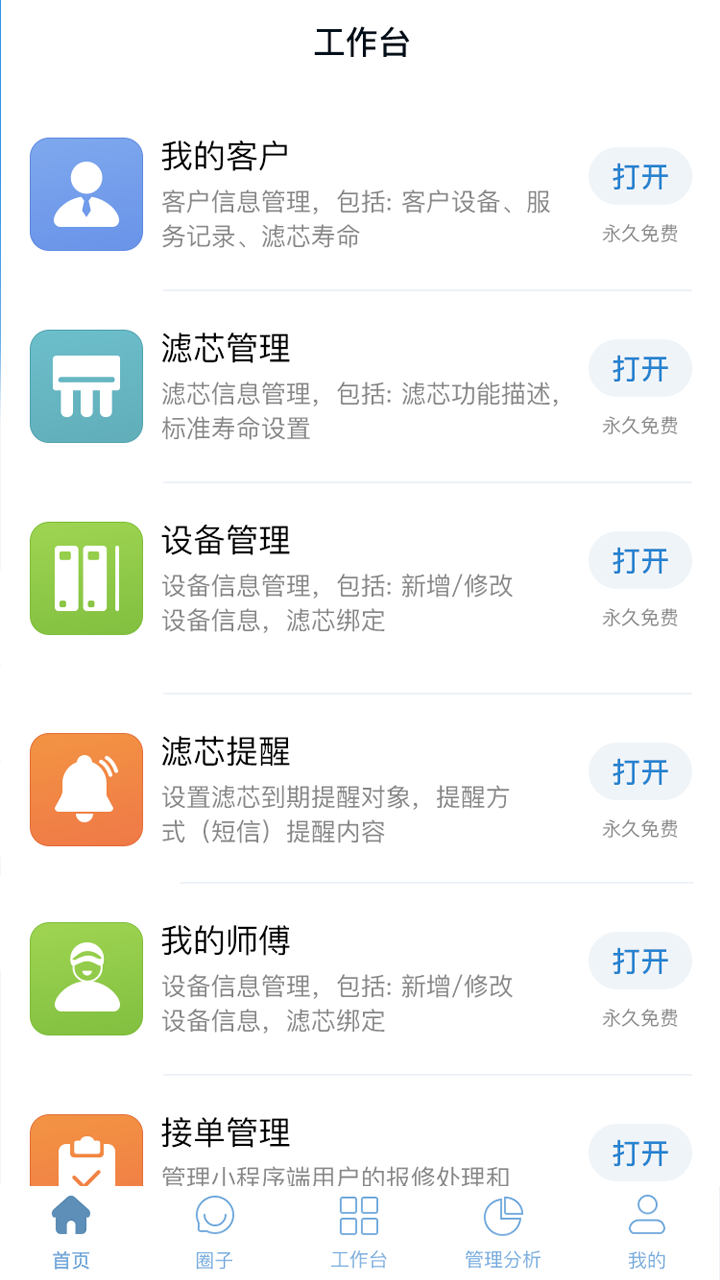Switch to the 首页 tab
Image resolution: width=720 pixels, height=1280 pixels.
(x=71, y=1232)
